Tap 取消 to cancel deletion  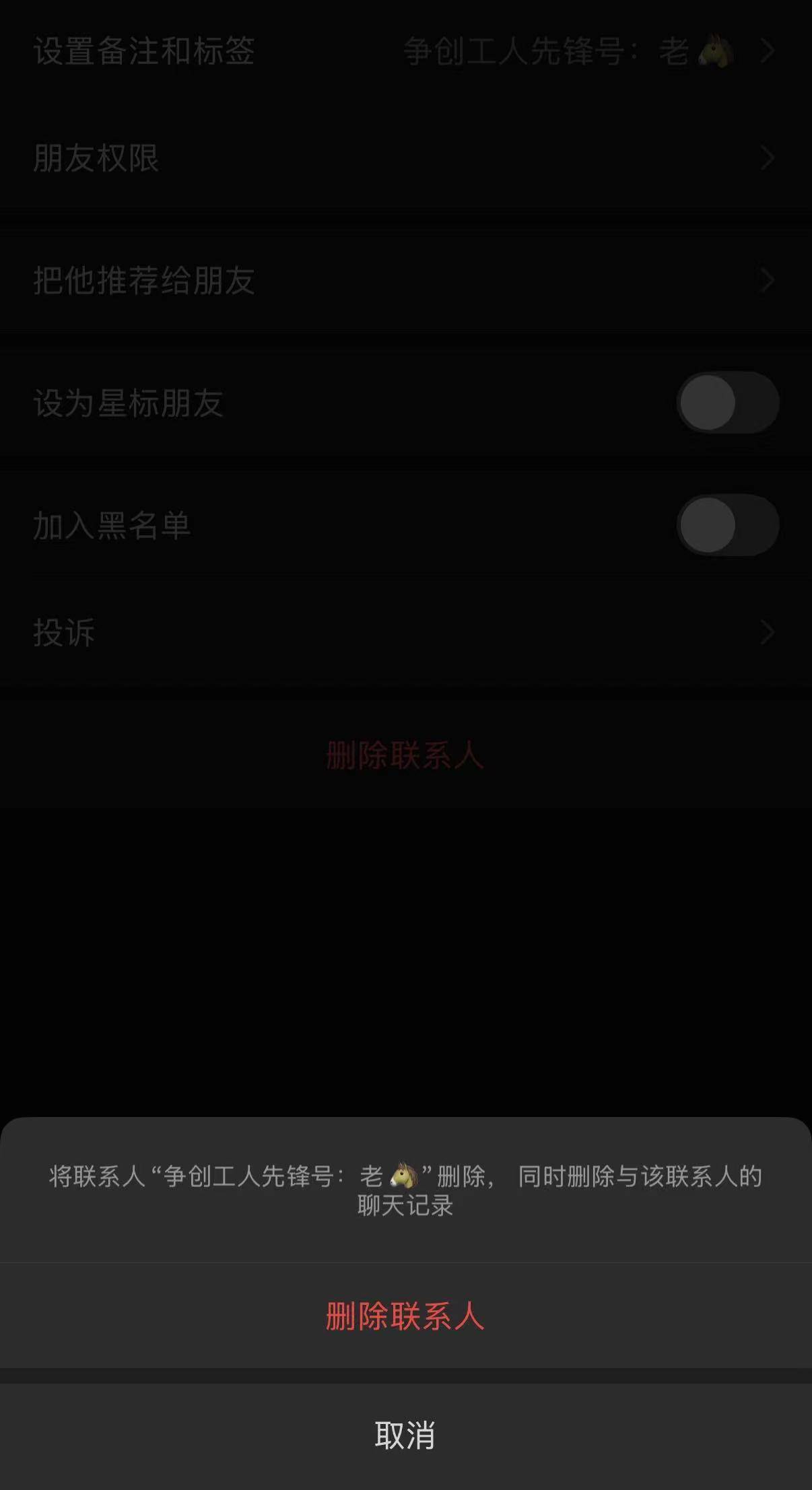pos(405,1435)
